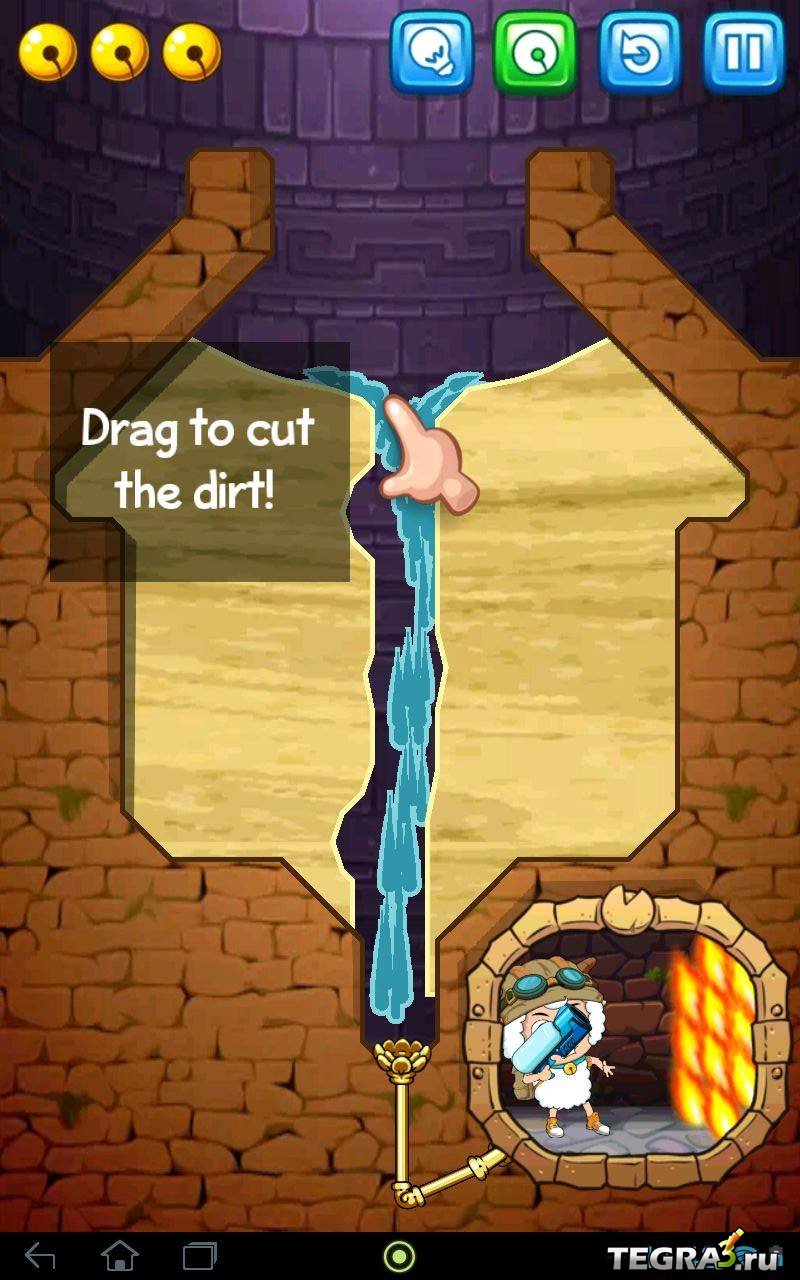Open the recent apps view

pyautogui.click(x=199, y=1255)
